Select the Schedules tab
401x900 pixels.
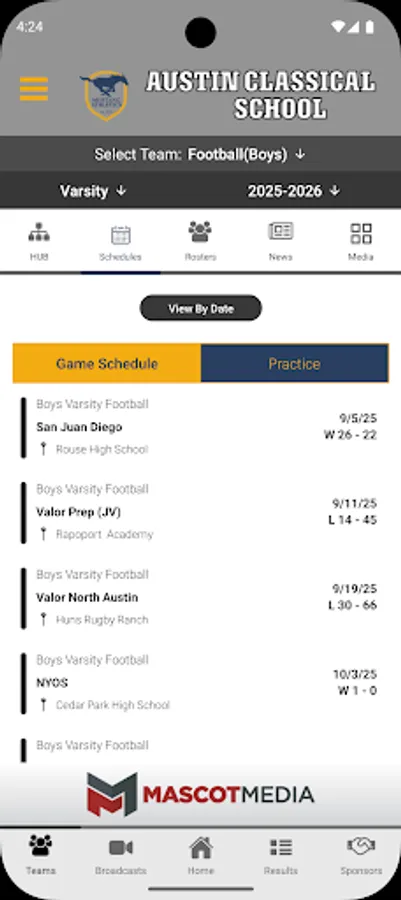120,242
